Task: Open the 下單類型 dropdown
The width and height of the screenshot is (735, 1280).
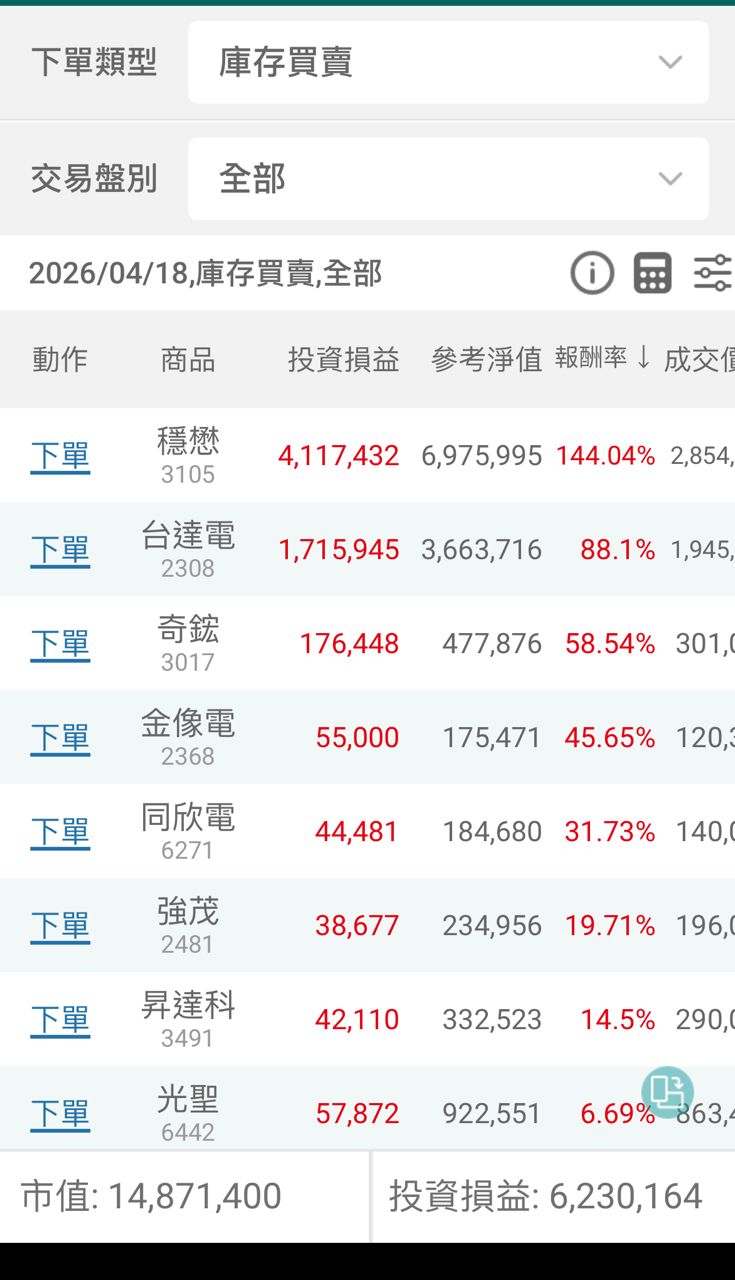Action: (448, 62)
